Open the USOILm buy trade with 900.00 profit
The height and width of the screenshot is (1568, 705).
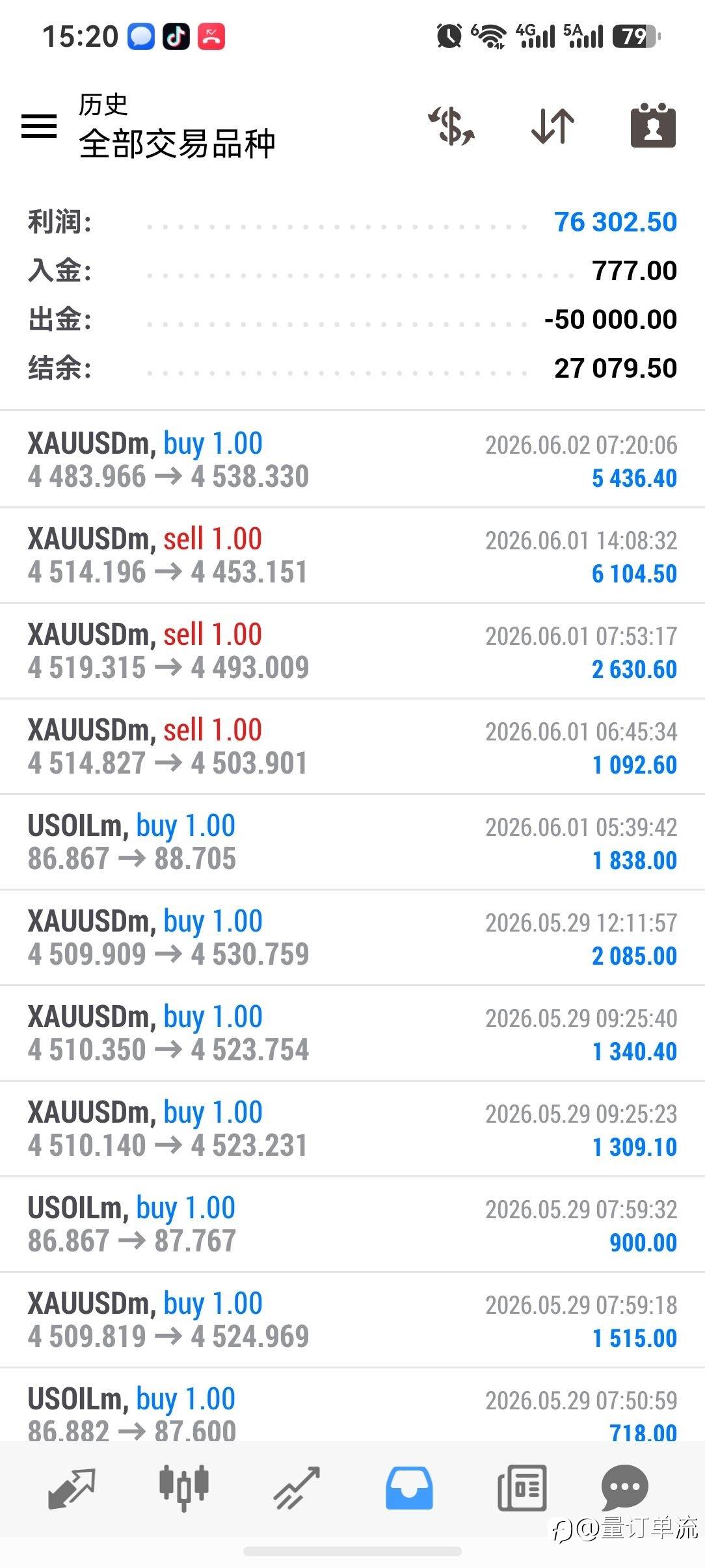click(352, 1224)
